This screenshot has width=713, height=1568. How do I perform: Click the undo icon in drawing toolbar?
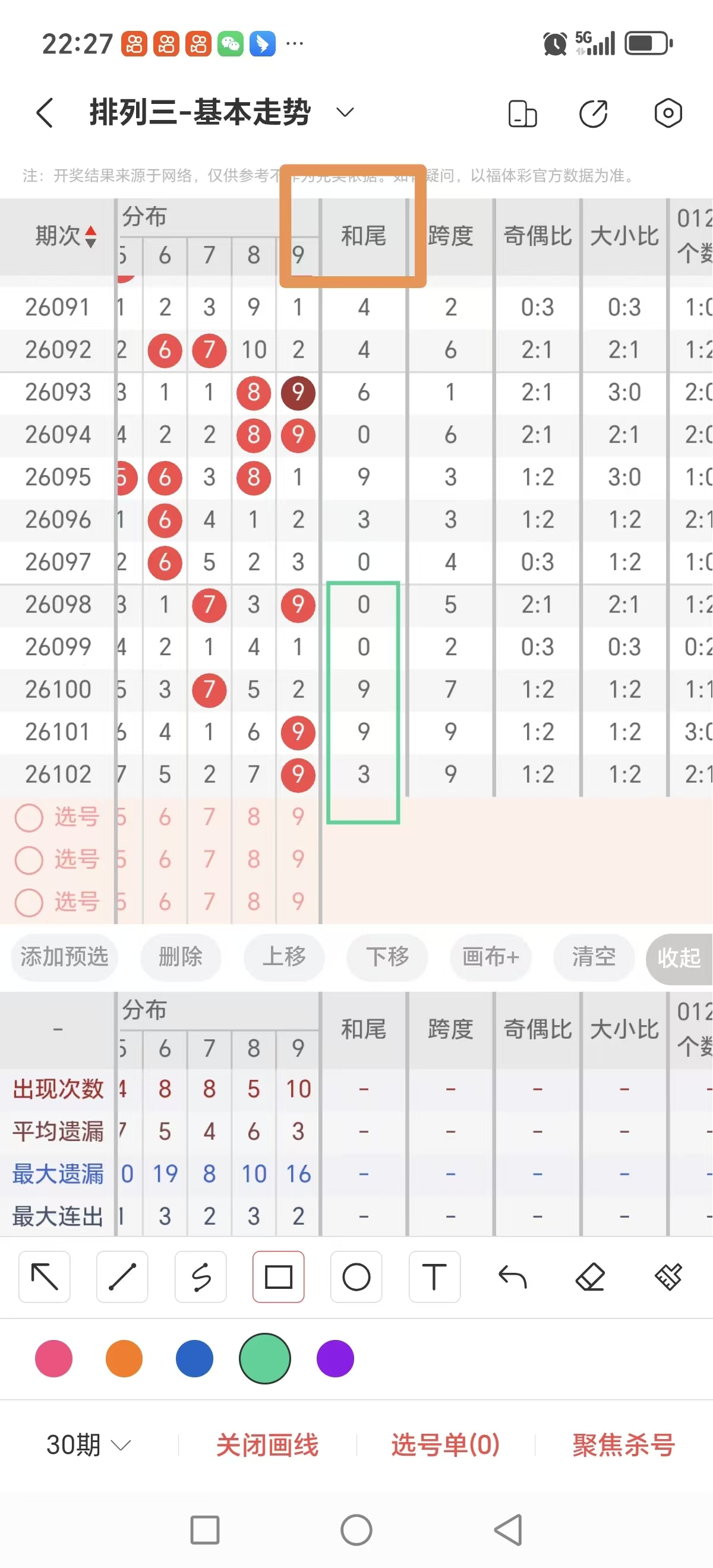(512, 1278)
